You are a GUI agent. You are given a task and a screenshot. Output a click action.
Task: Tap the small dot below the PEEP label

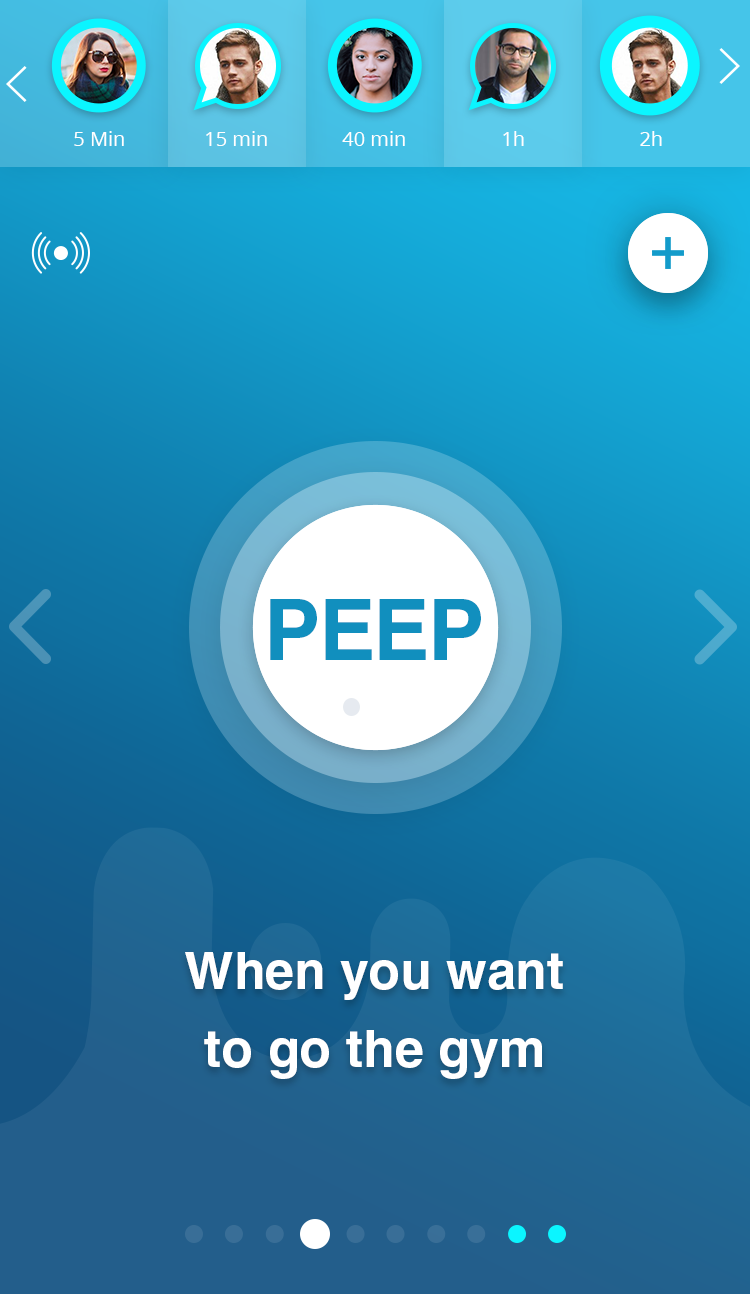(351, 706)
